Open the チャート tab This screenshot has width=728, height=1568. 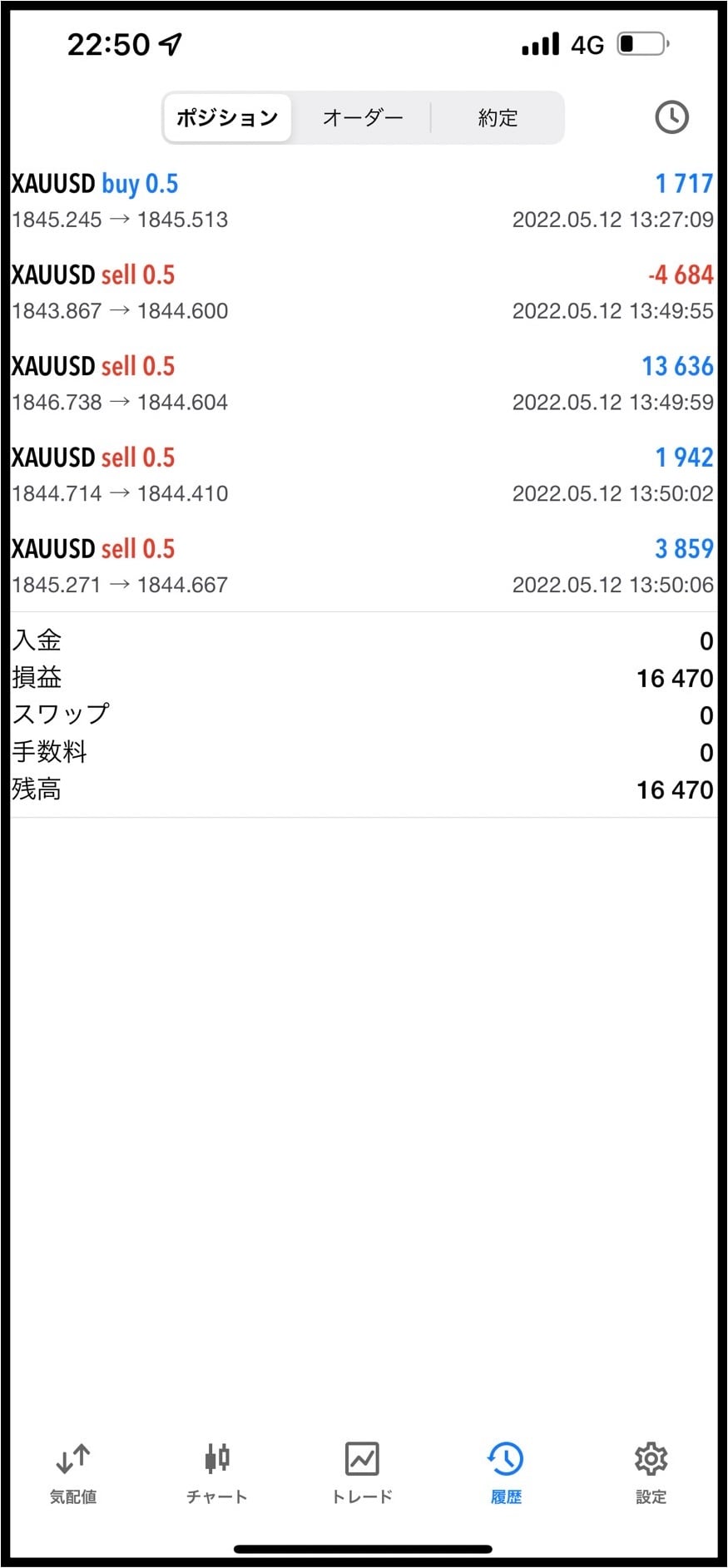[217, 1474]
